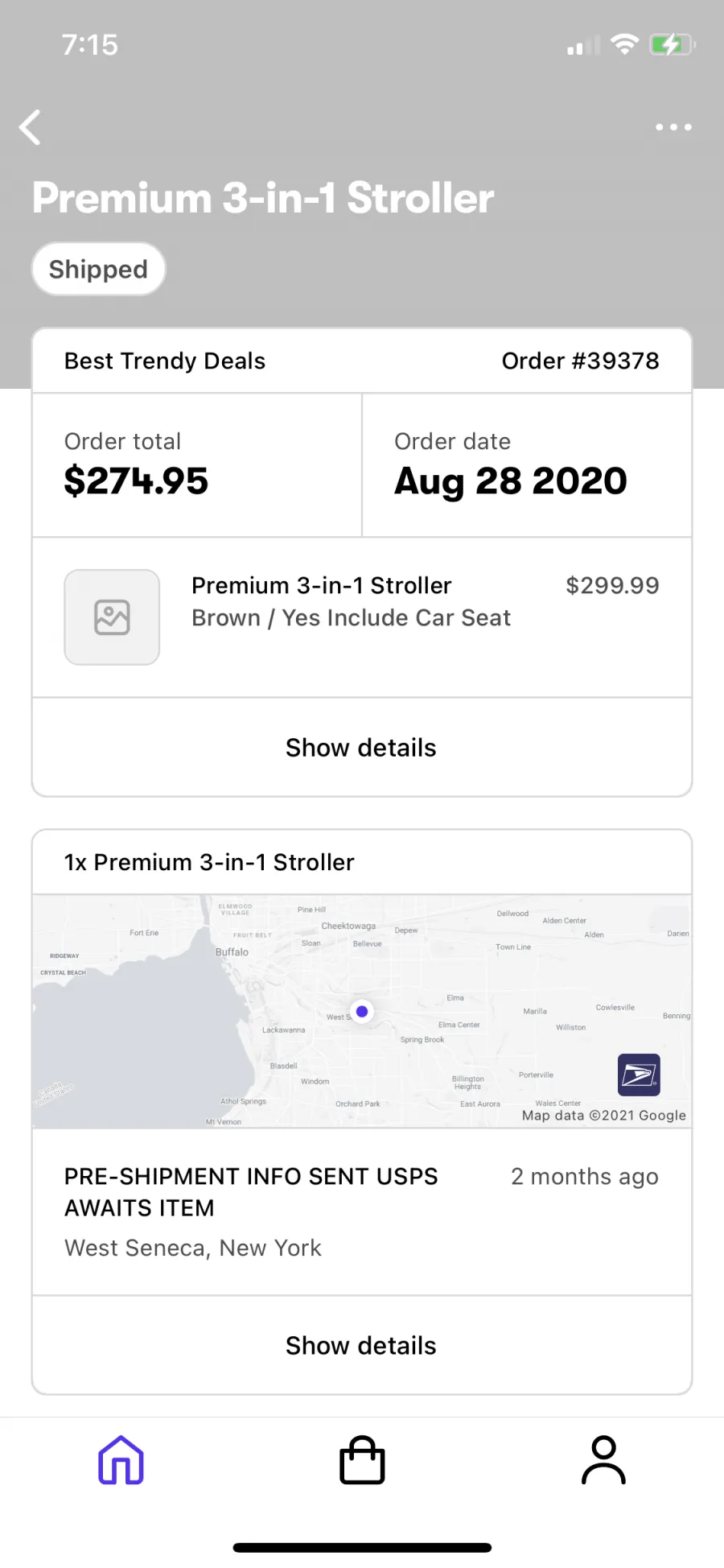Switch to the Home tab

[x=121, y=1460]
